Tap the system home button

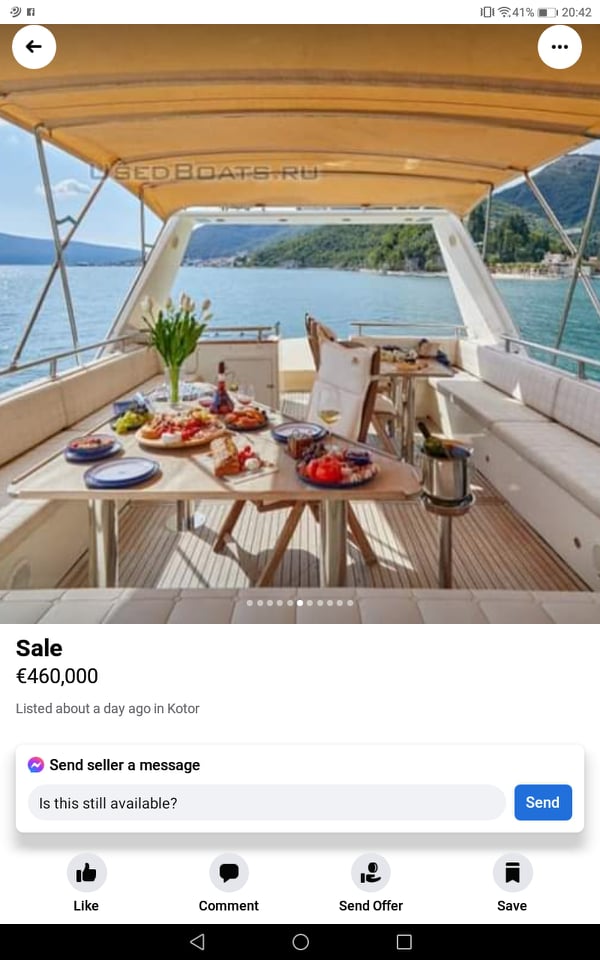(x=300, y=942)
